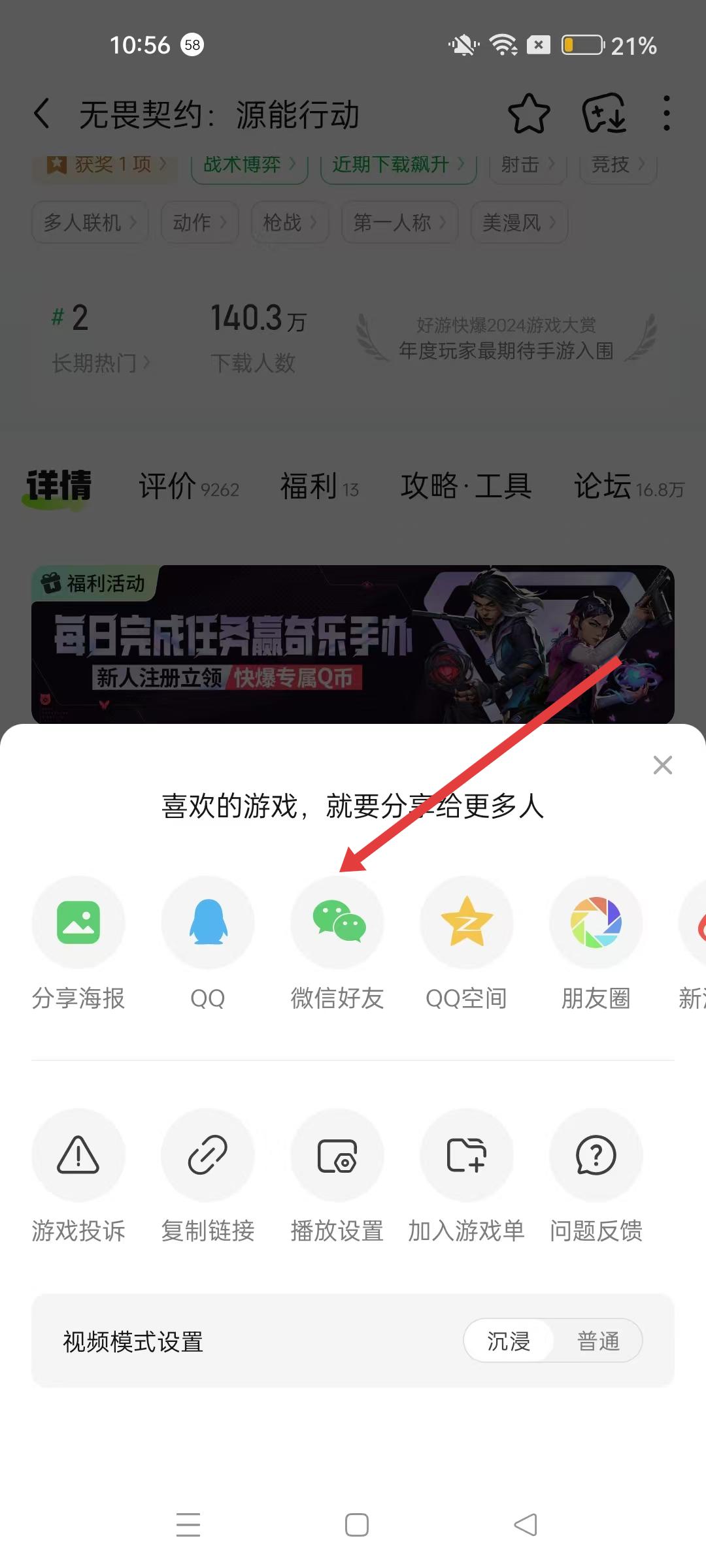Select 普通 video mode

click(x=597, y=1341)
